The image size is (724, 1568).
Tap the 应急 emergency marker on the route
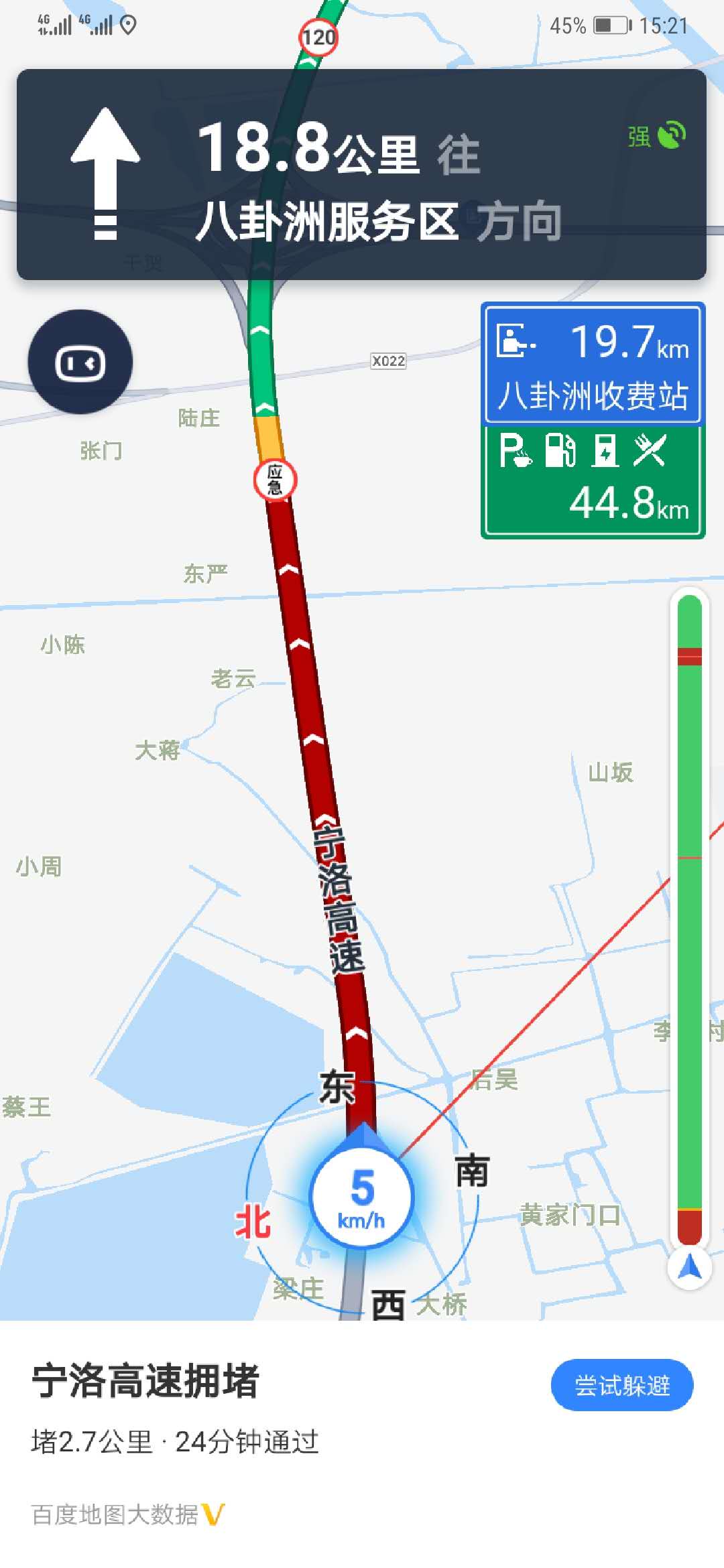(275, 480)
